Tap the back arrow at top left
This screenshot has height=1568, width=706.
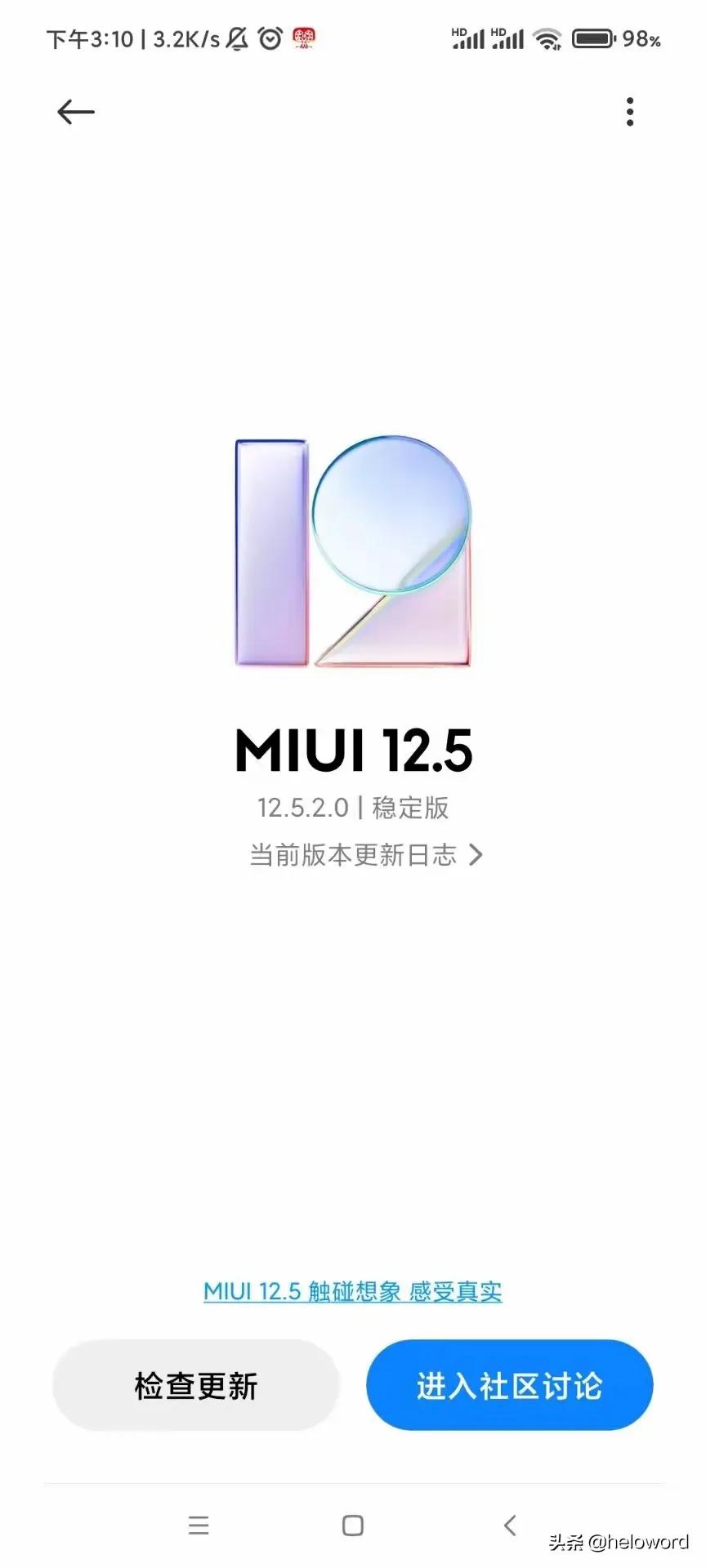pyautogui.click(x=75, y=112)
